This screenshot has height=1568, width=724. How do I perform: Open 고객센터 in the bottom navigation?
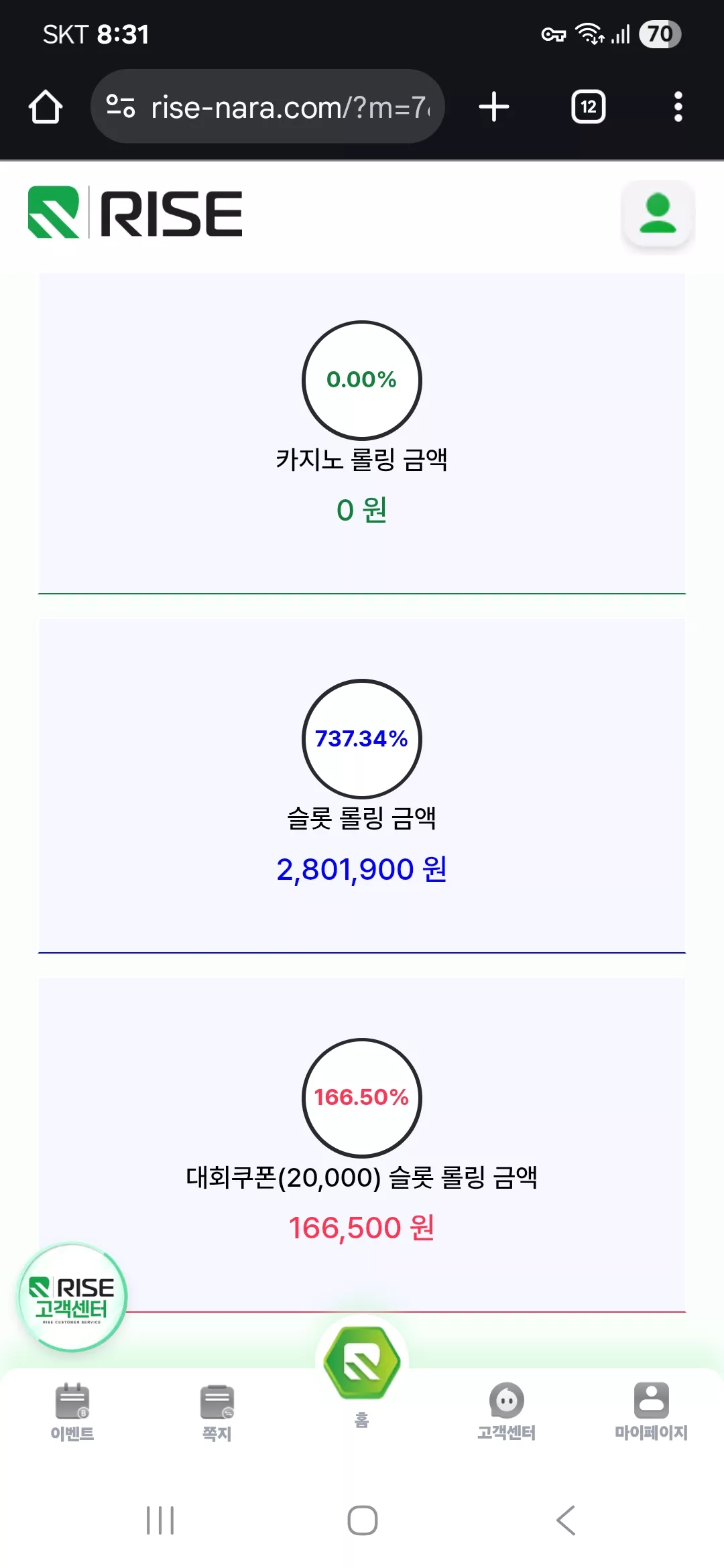coord(507,1411)
